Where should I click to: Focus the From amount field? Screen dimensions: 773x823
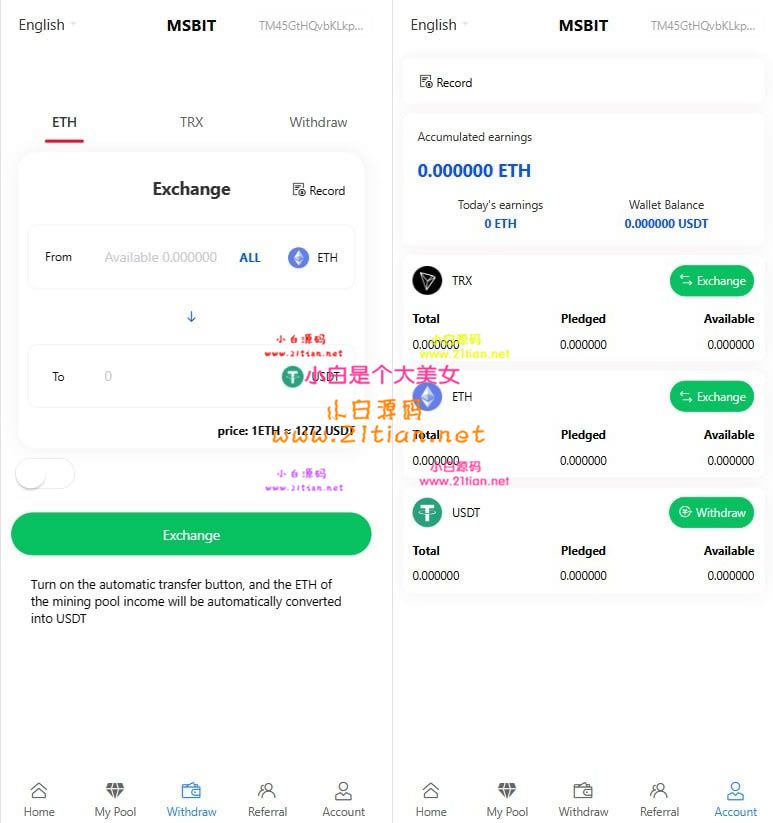pyautogui.click(x=161, y=257)
